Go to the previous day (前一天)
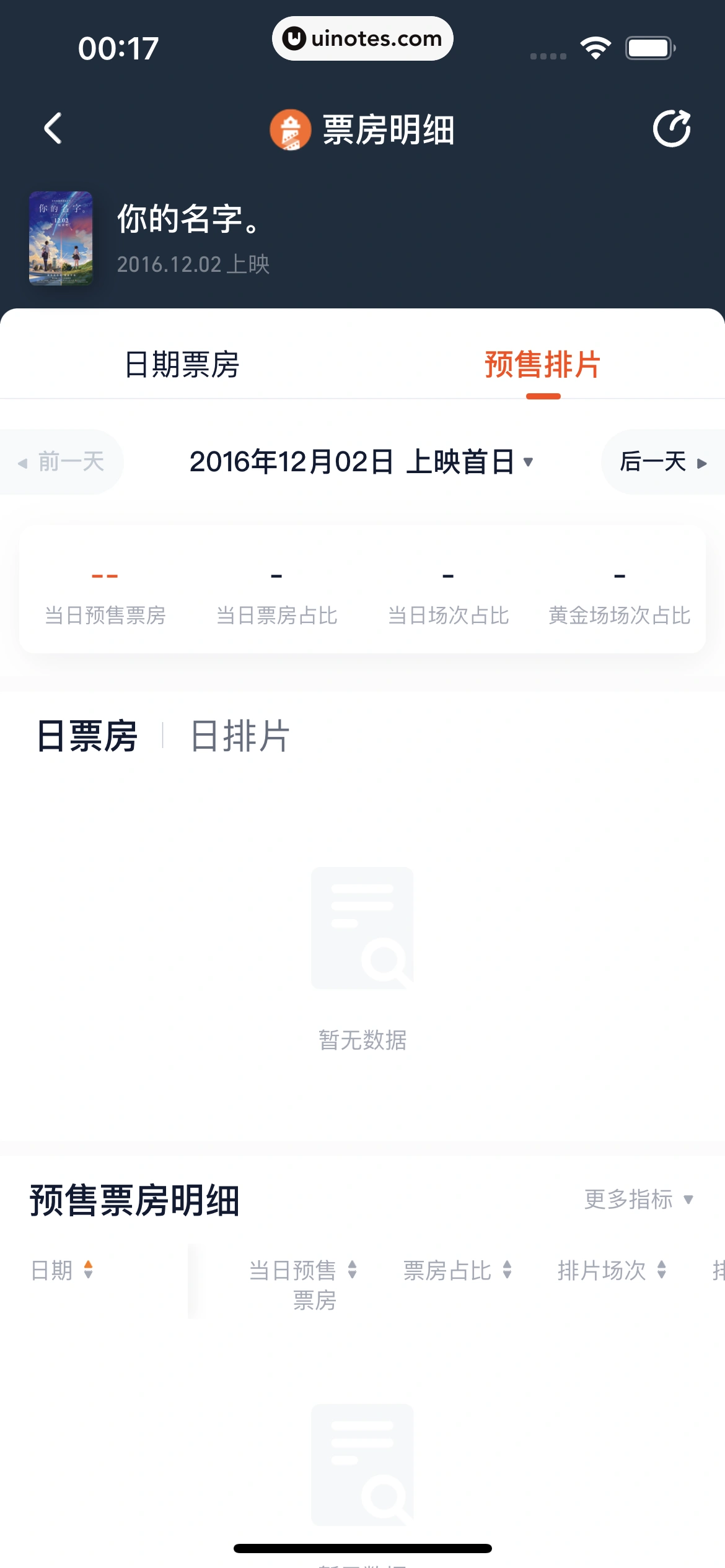Screen dimensions: 725x1568 pyautogui.click(x=61, y=462)
